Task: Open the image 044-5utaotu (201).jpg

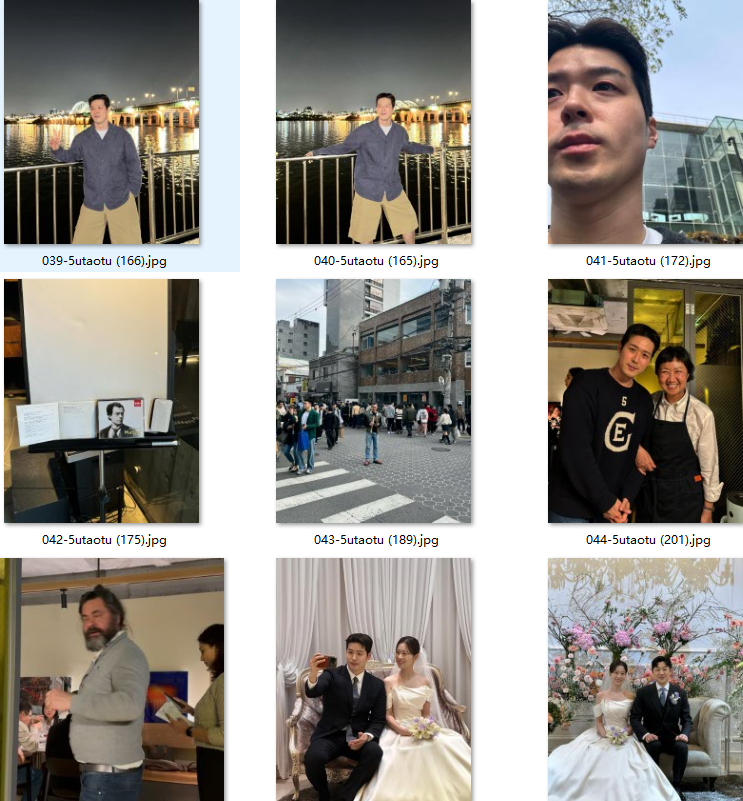Action: [645, 401]
